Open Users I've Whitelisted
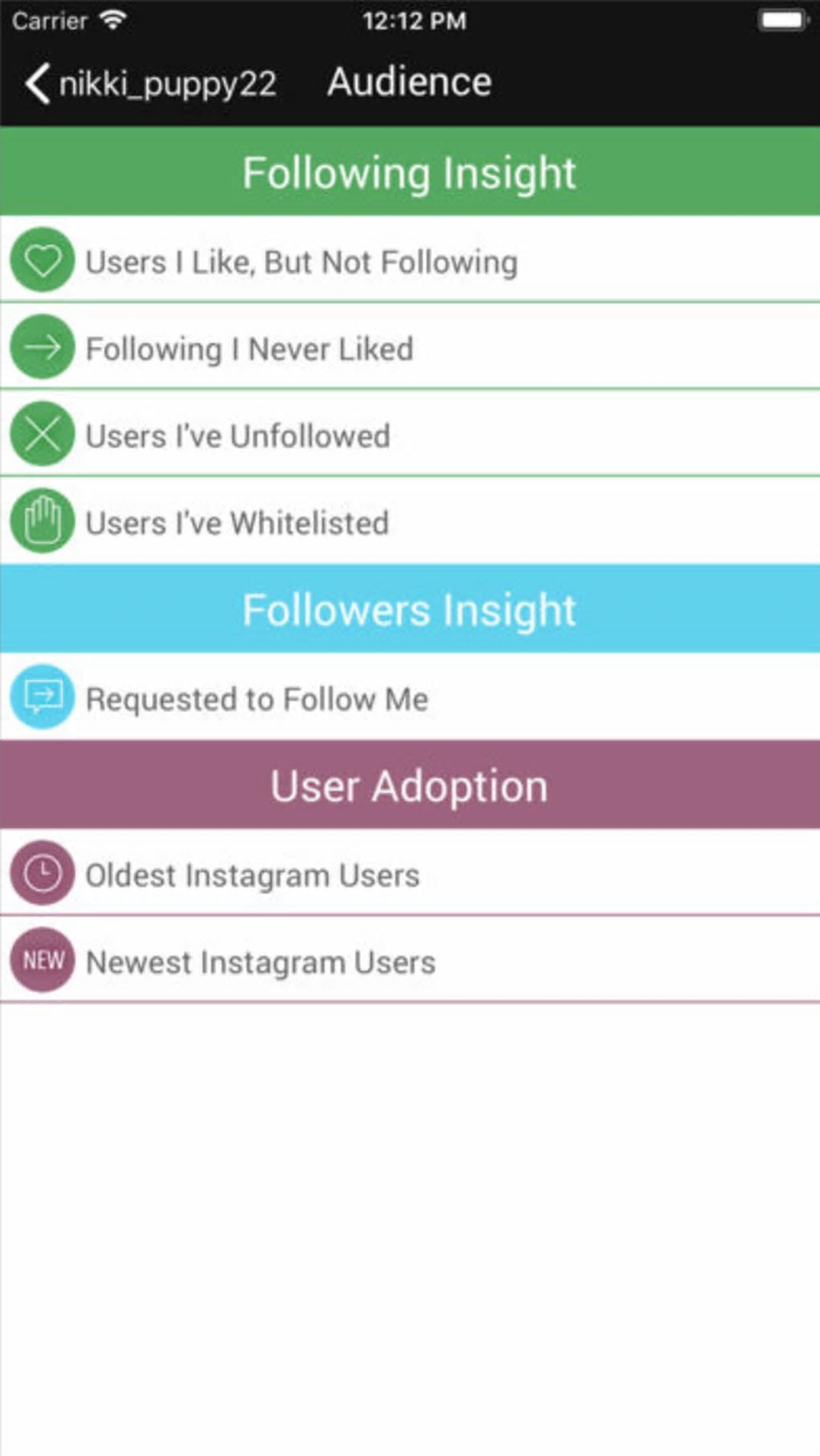The height and width of the screenshot is (1456, 820). pos(237,523)
